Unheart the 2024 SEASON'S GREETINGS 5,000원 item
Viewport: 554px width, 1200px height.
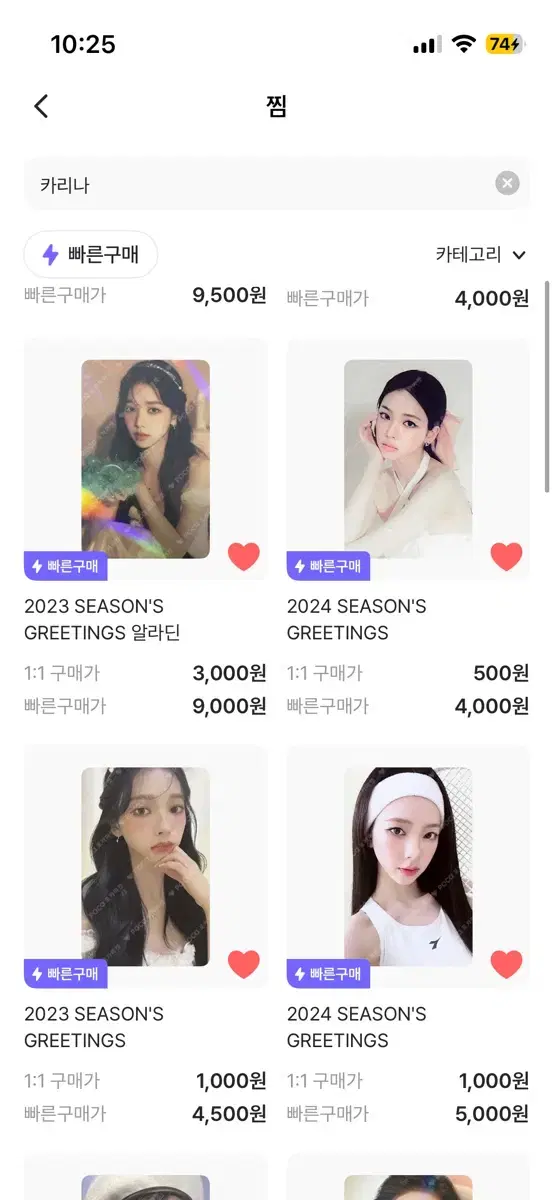point(507,964)
